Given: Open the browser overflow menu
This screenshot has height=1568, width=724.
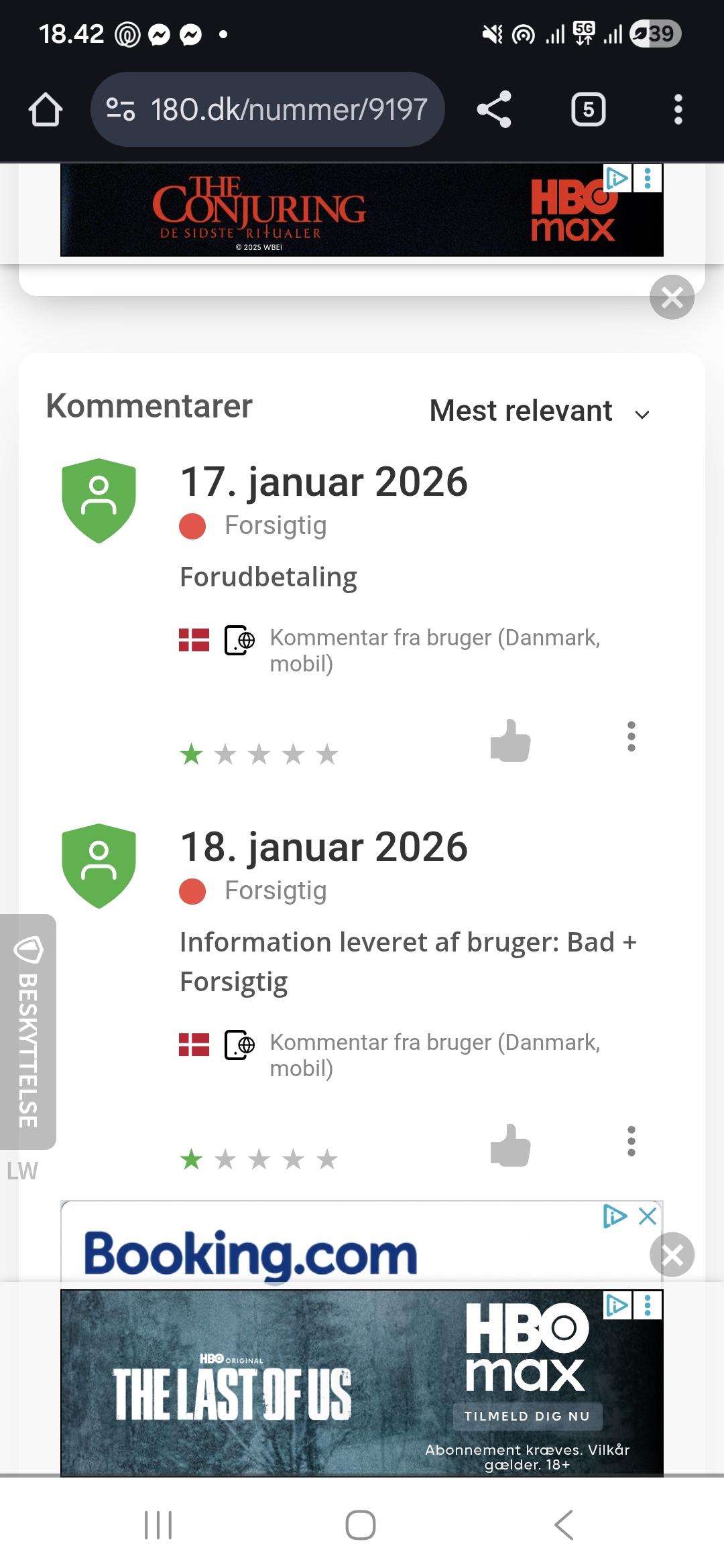Looking at the screenshot, I should 678,109.
